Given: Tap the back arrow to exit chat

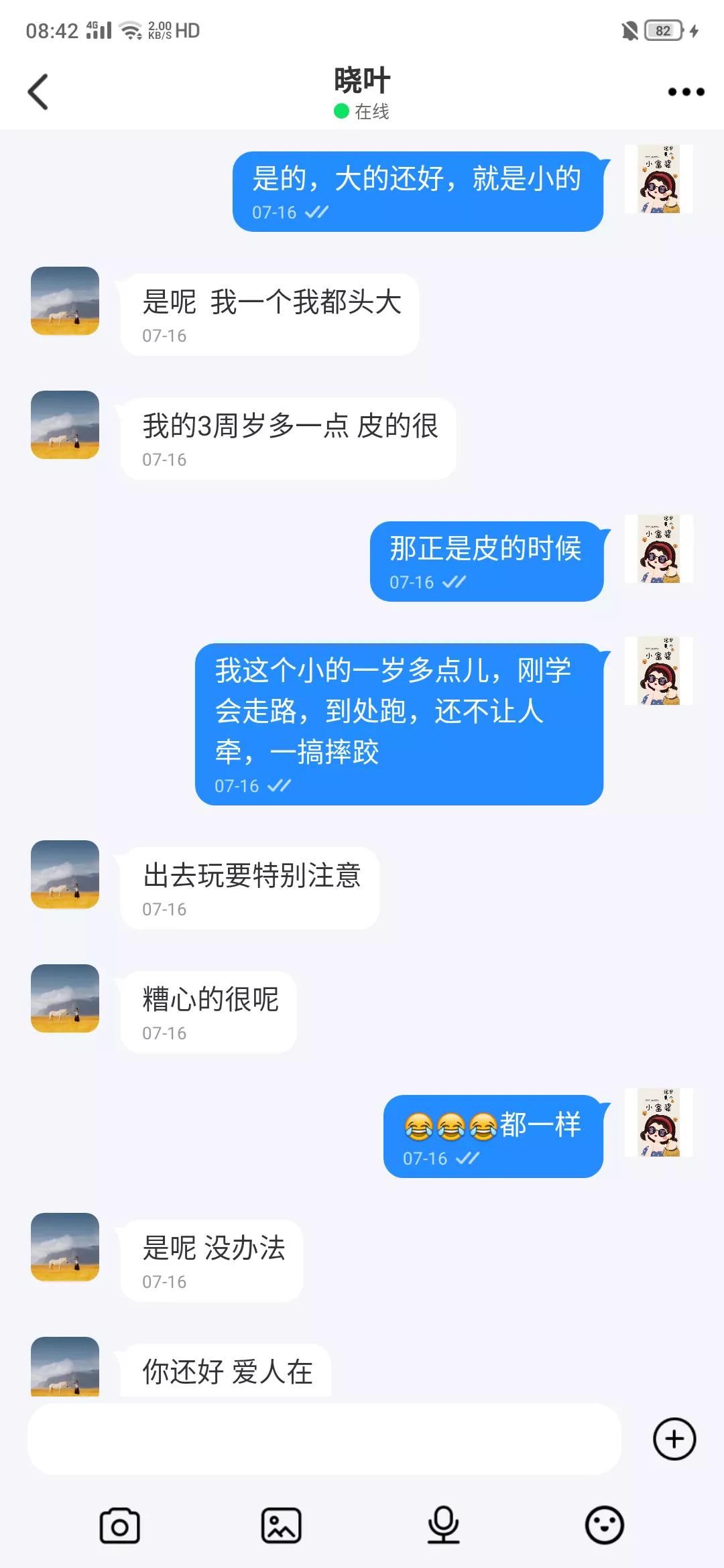Looking at the screenshot, I should 38,92.
